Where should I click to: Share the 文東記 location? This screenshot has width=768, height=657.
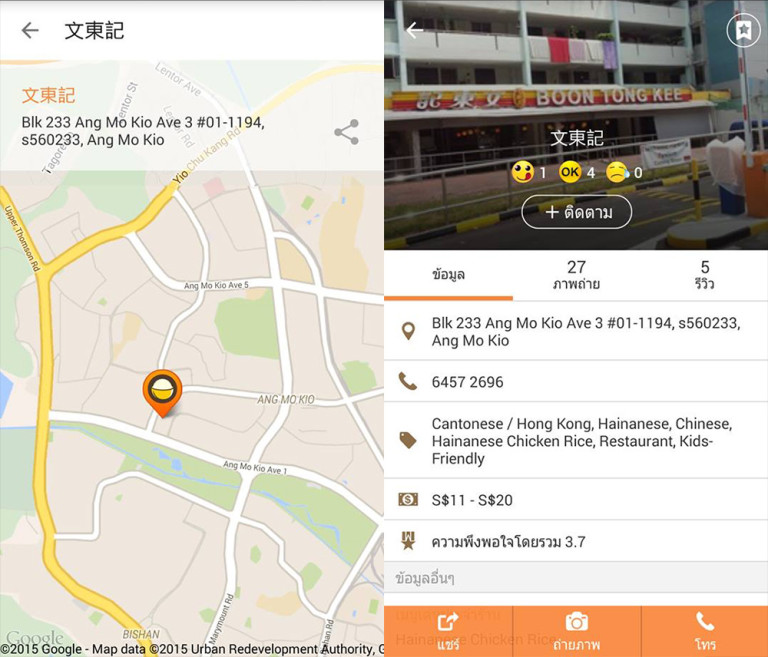[346, 132]
